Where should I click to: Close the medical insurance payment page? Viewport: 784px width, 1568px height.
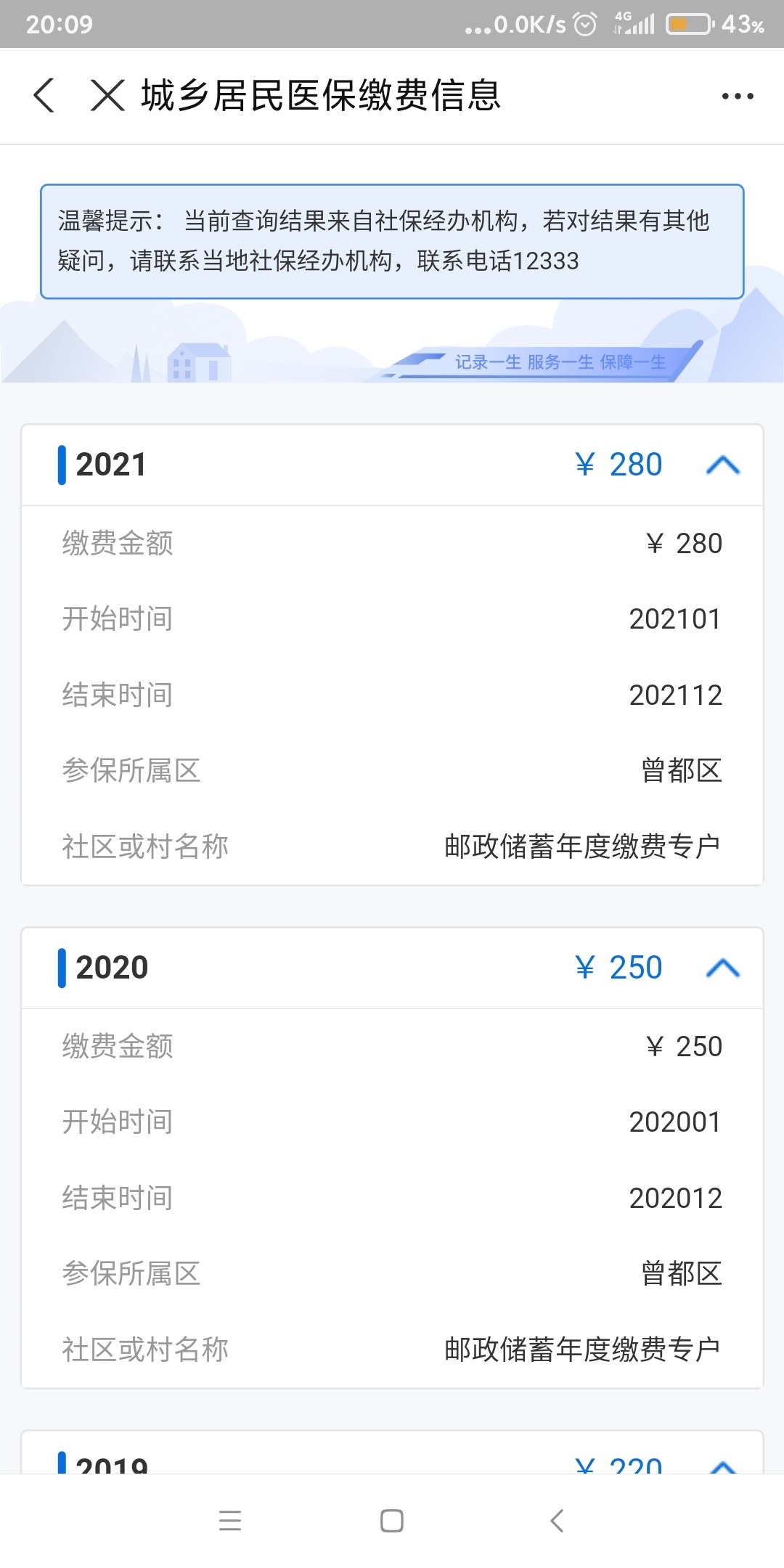(107, 96)
